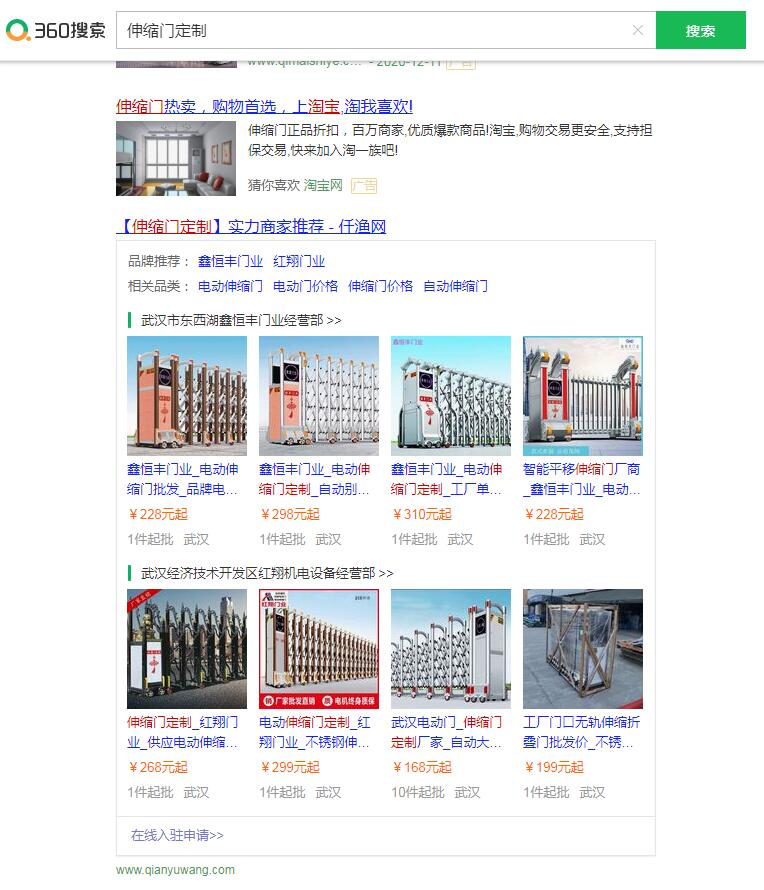The height and width of the screenshot is (890, 764).
Task: Tap the green 搜索 button
Action: 700,30
